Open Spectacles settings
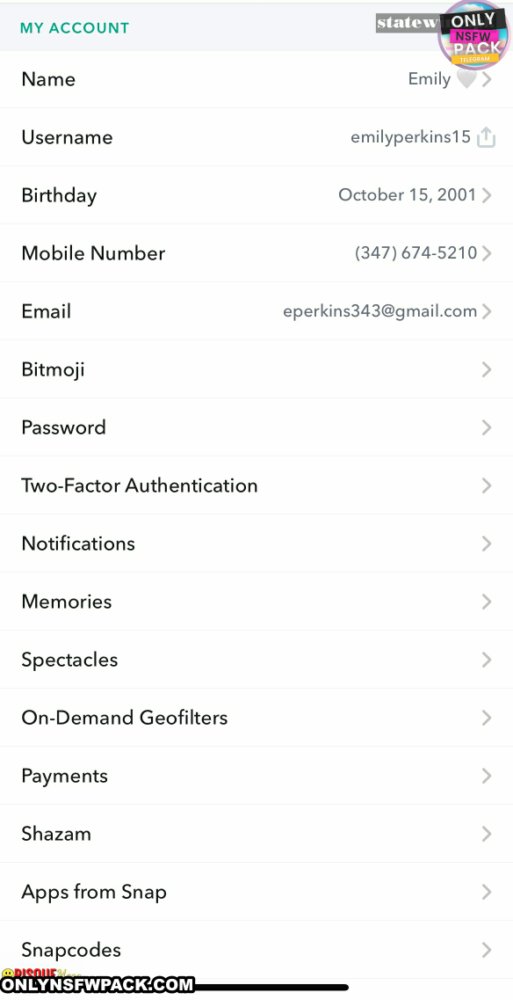 click(256, 659)
